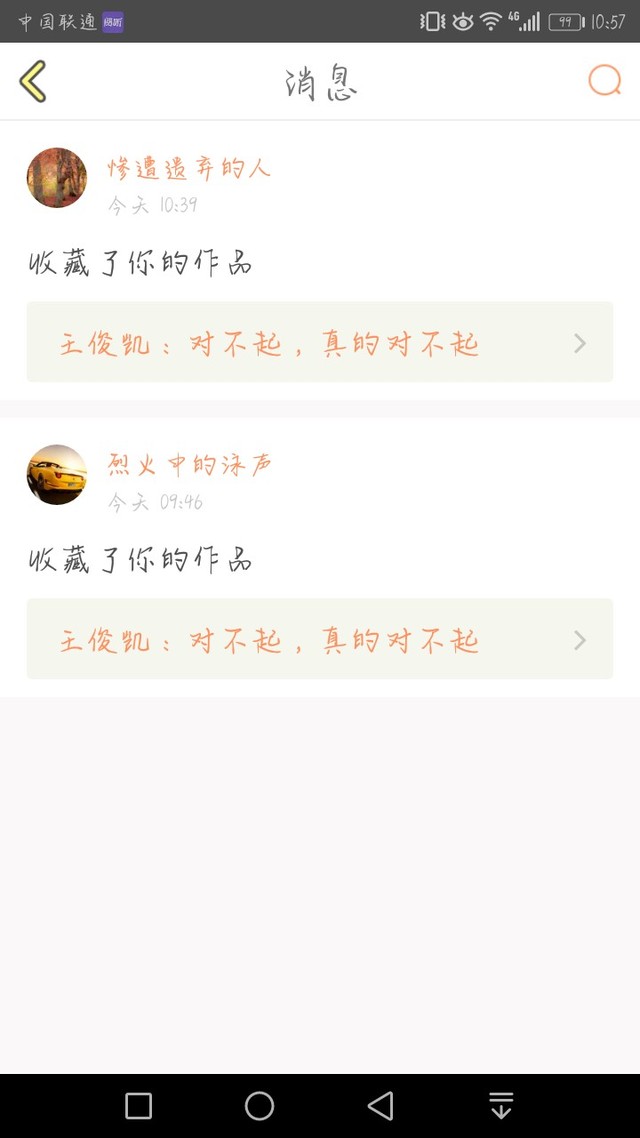This screenshot has width=640, height=1138.
Task: Open the search icon in the header
Action: coord(604,81)
